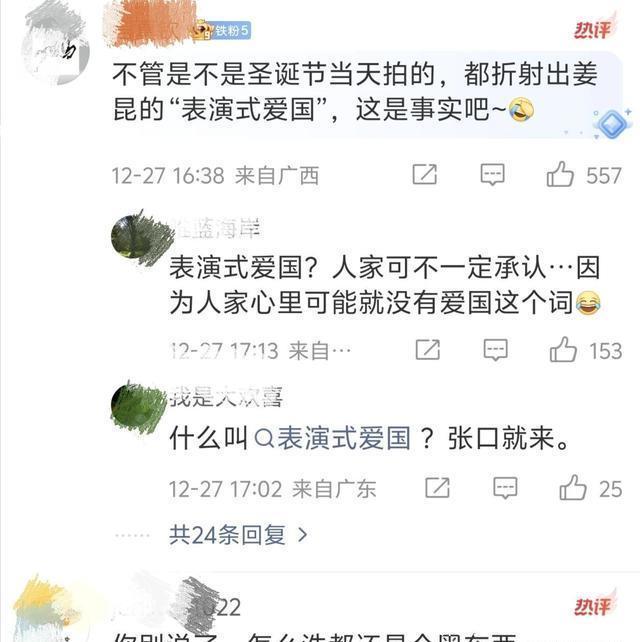
Task: Reply to the comment from 广西
Action: pos(492,175)
